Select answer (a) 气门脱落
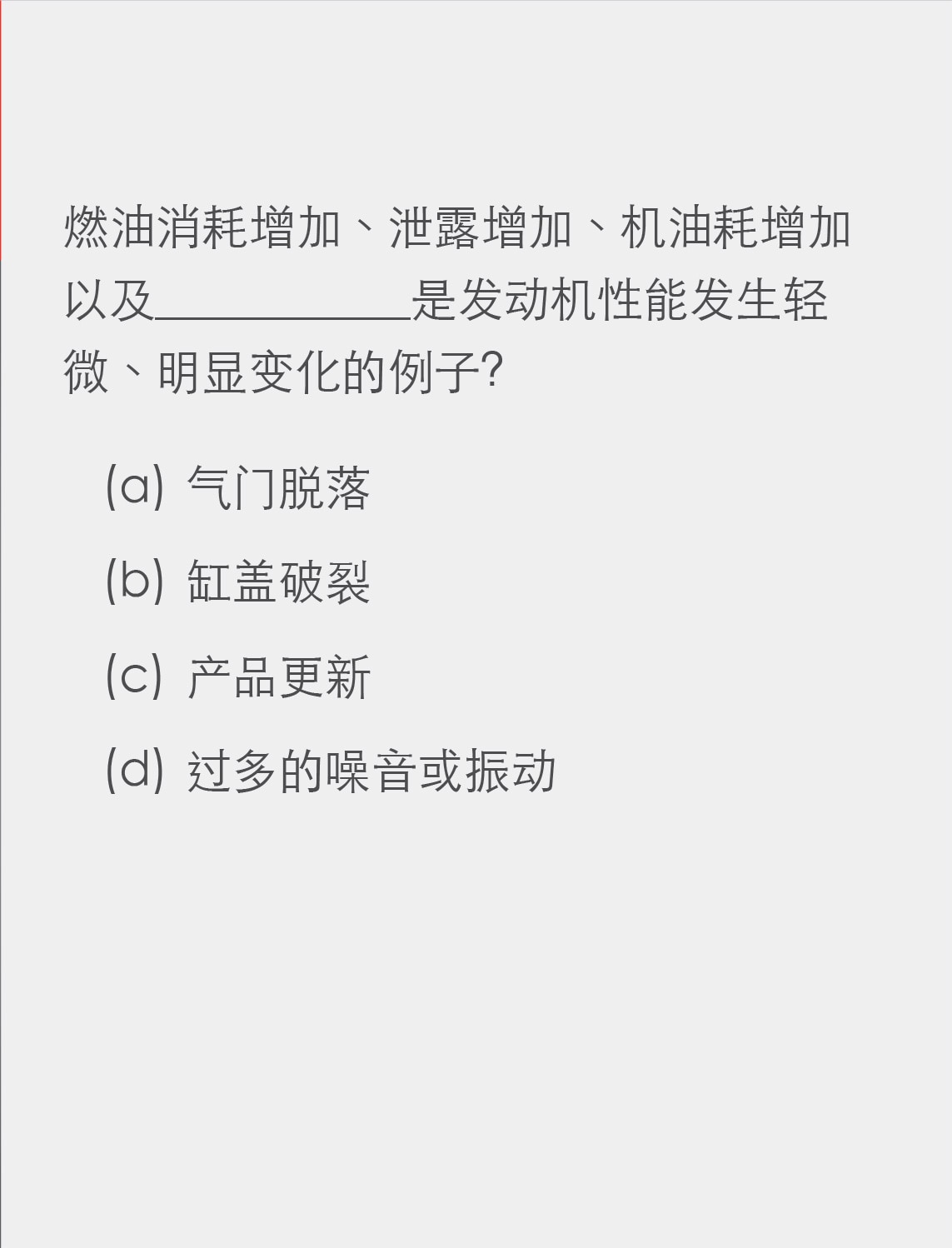Image resolution: width=952 pixels, height=1248 pixels. tap(237, 487)
